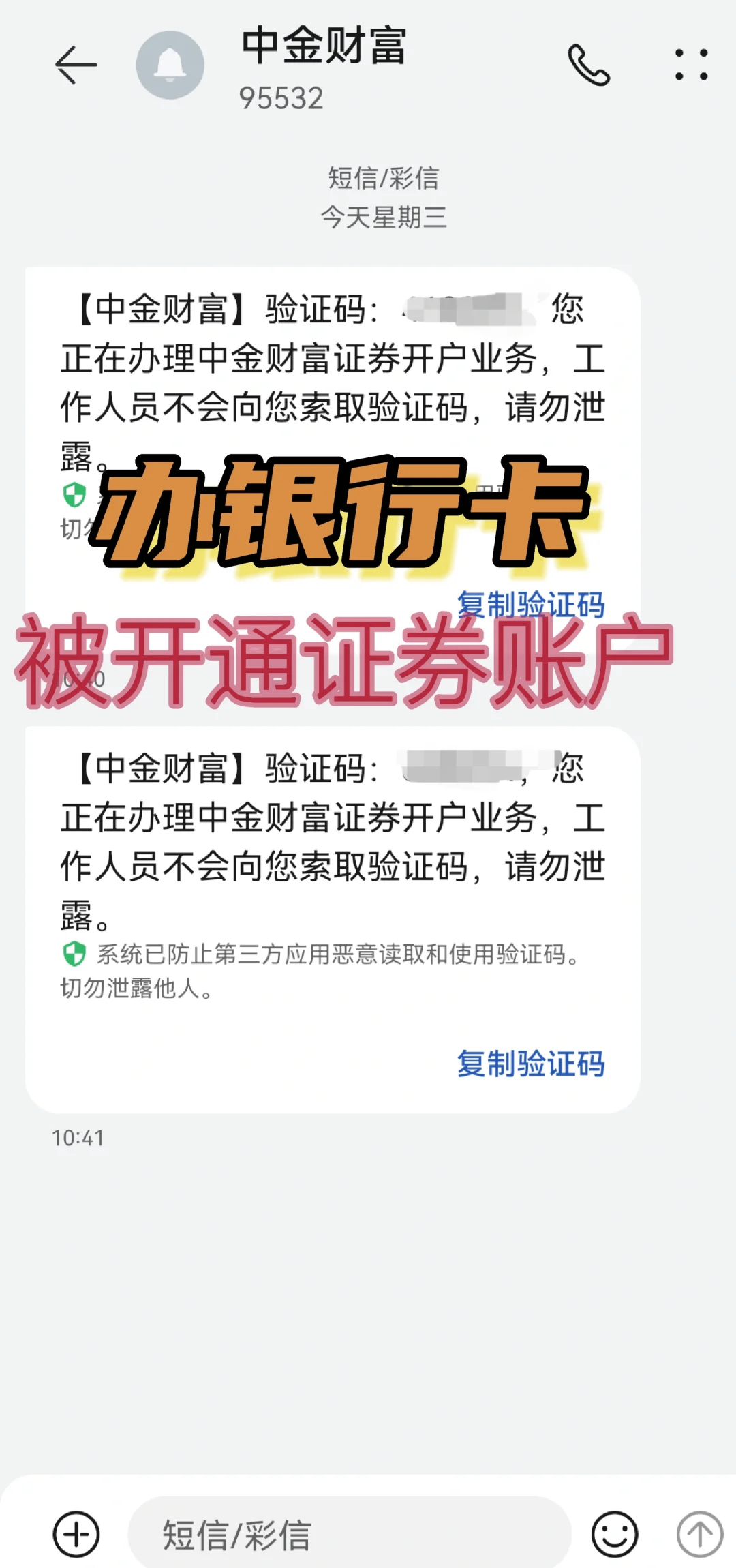Viewport: 736px width, 1568px height.
Task: Tap the number 95532 under contact name
Action: (282, 100)
